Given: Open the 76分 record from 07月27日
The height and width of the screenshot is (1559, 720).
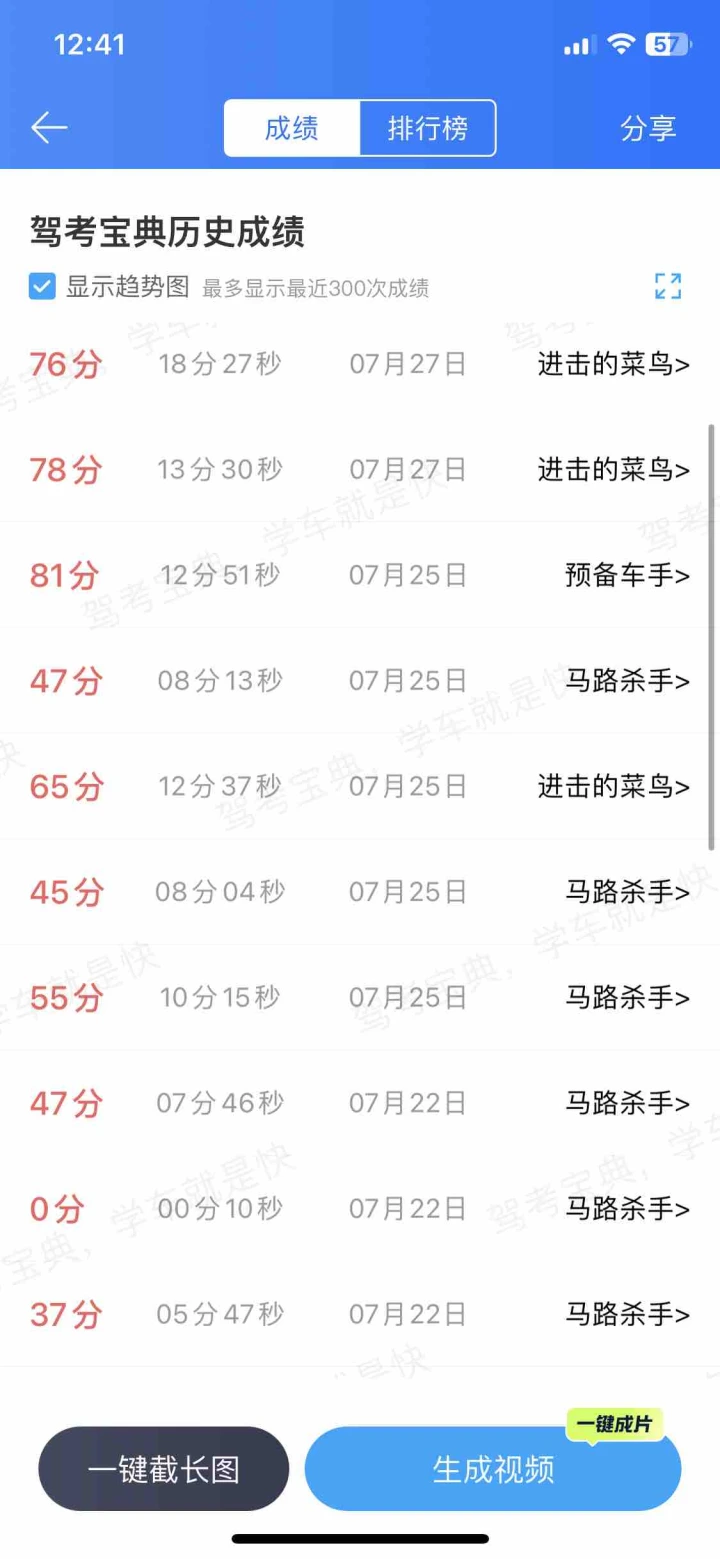Looking at the screenshot, I should coord(360,364).
